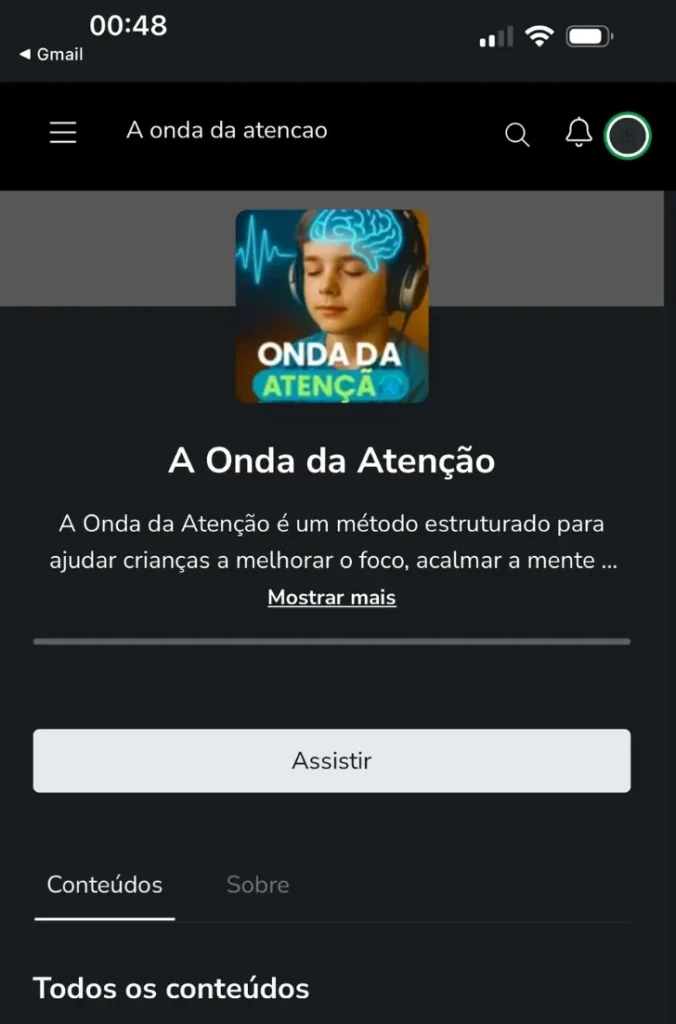This screenshot has height=1024, width=676.
Task: Open the notifications bell
Action: pos(579,133)
